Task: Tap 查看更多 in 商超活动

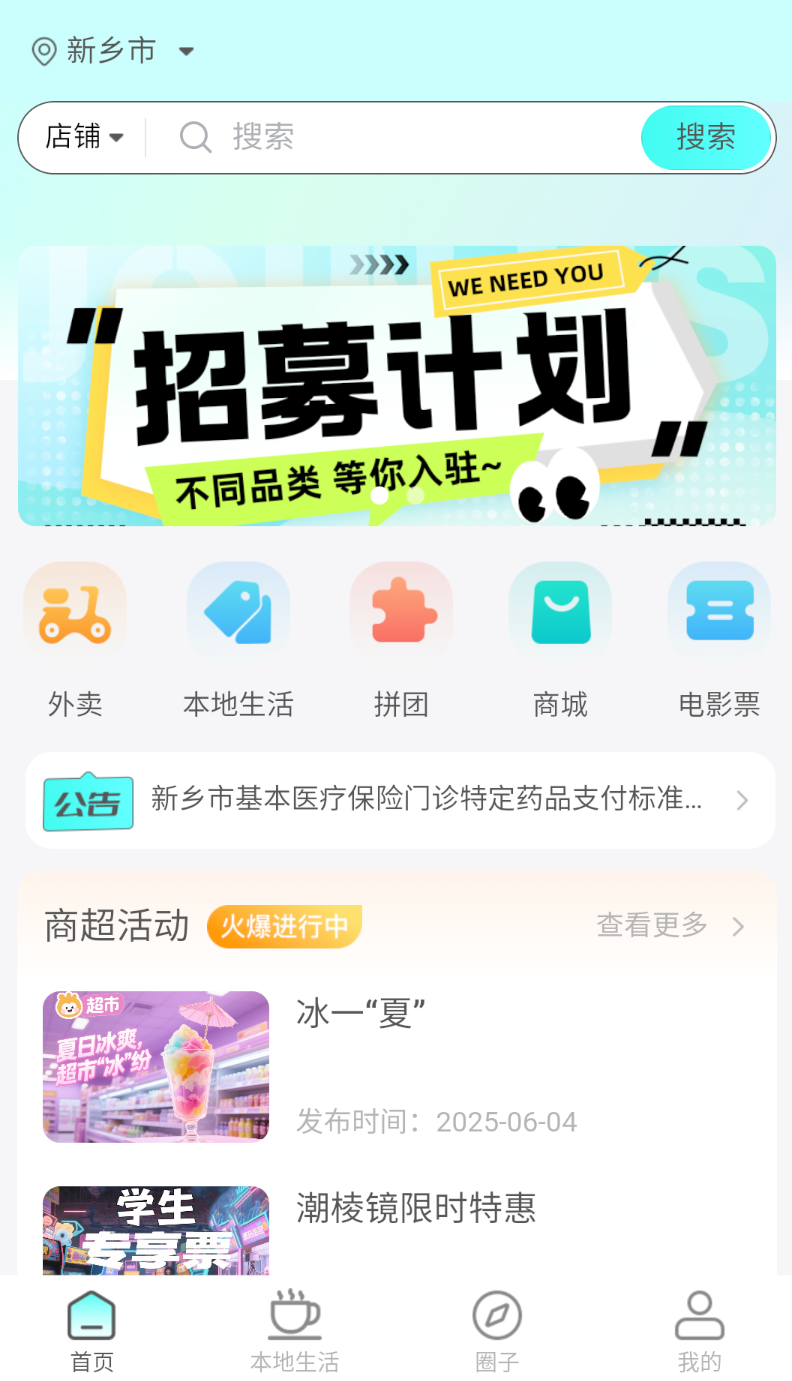Action: [671, 926]
